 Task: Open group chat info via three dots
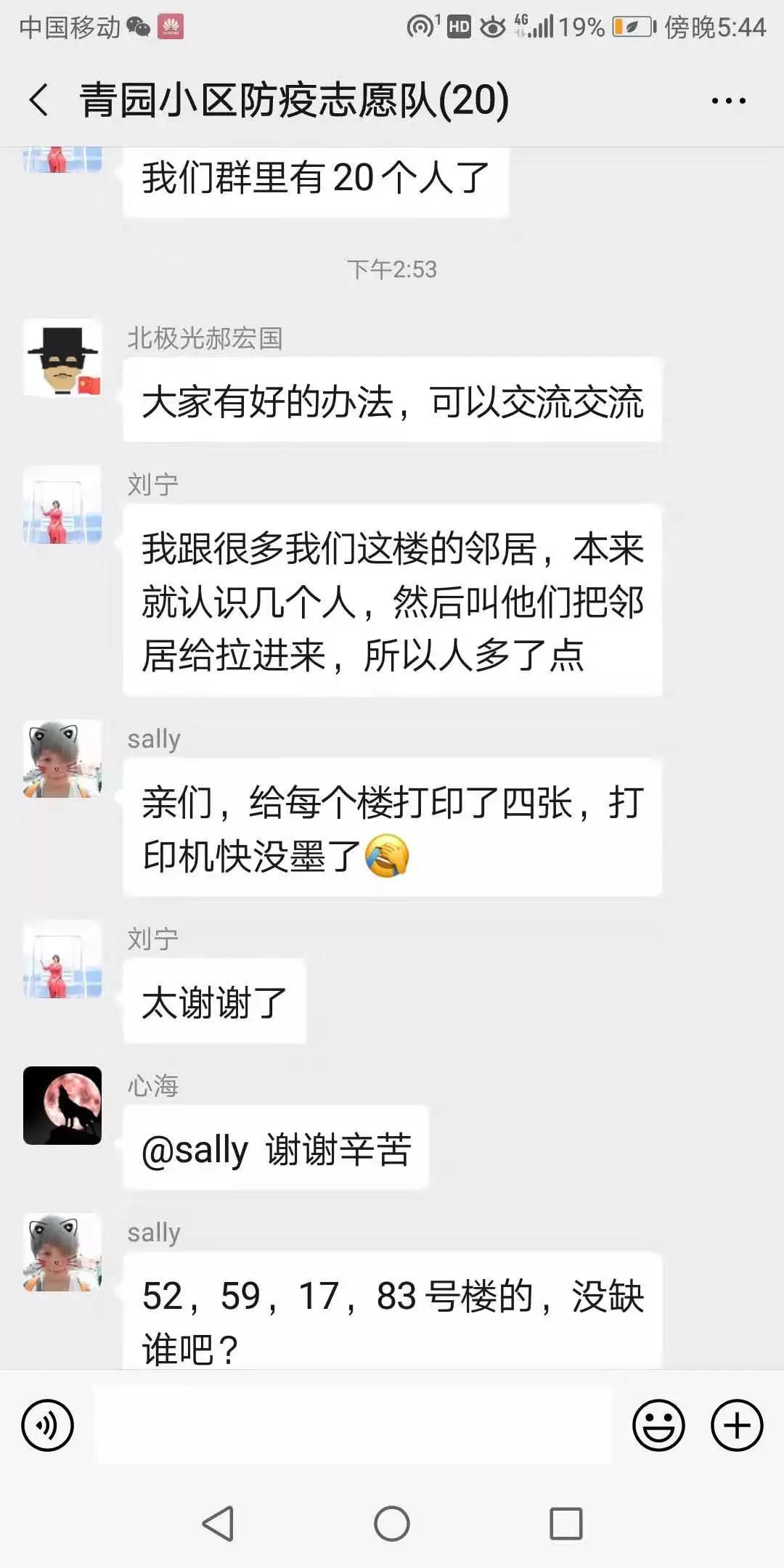point(728,101)
